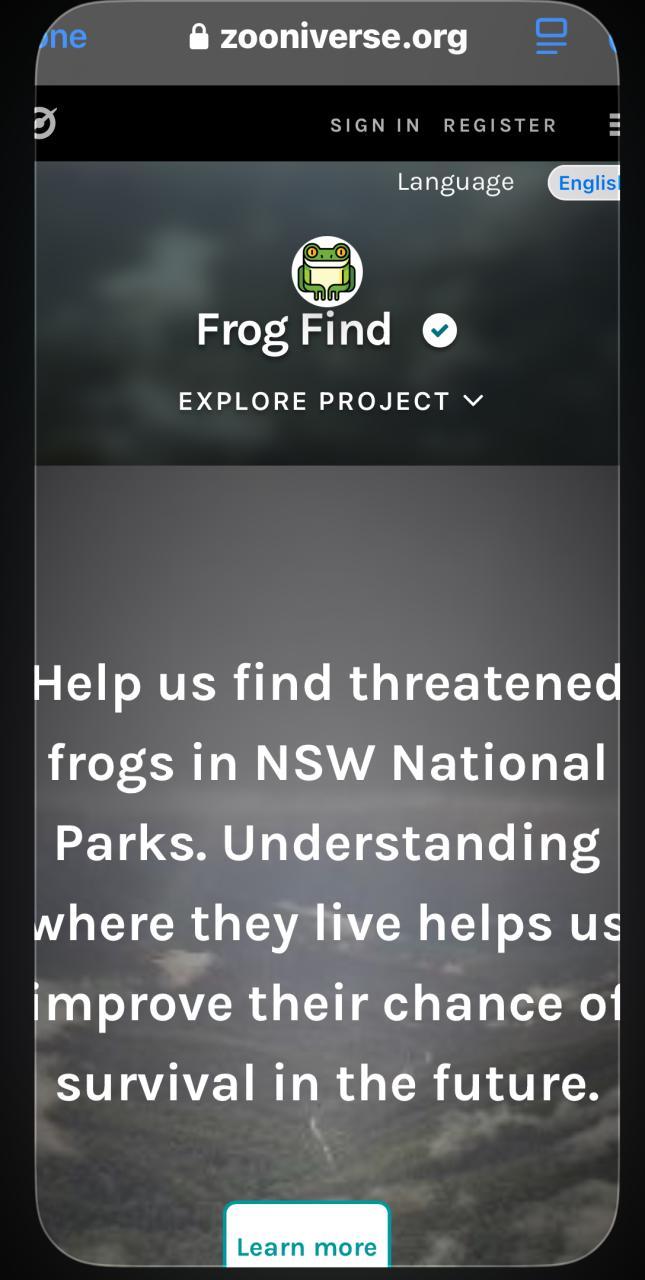Tap Sign In in the header

click(375, 125)
